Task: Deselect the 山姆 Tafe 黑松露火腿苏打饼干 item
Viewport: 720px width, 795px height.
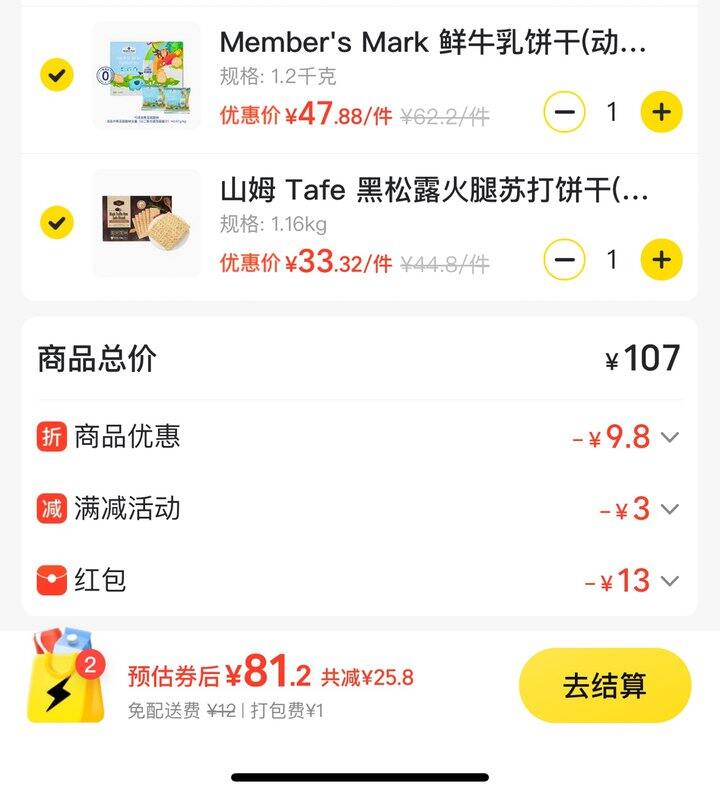Action: (56, 222)
